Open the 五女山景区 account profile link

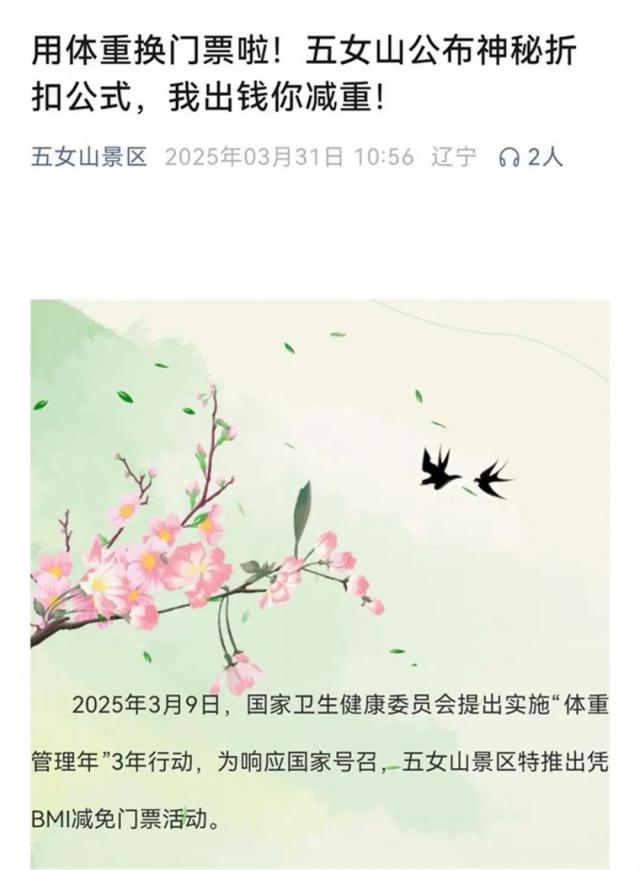point(89,157)
